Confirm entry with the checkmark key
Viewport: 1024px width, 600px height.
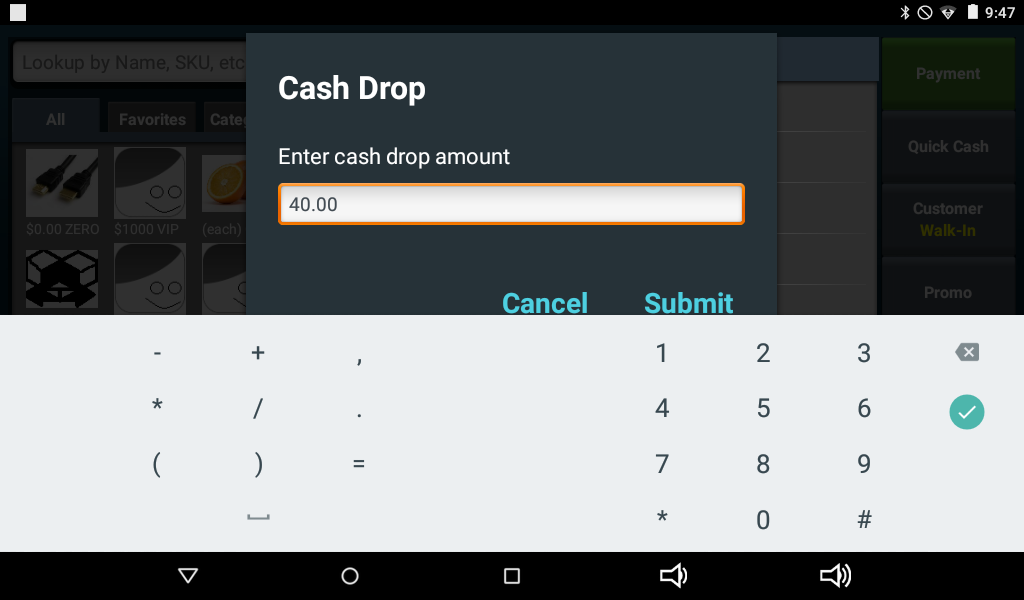966,411
